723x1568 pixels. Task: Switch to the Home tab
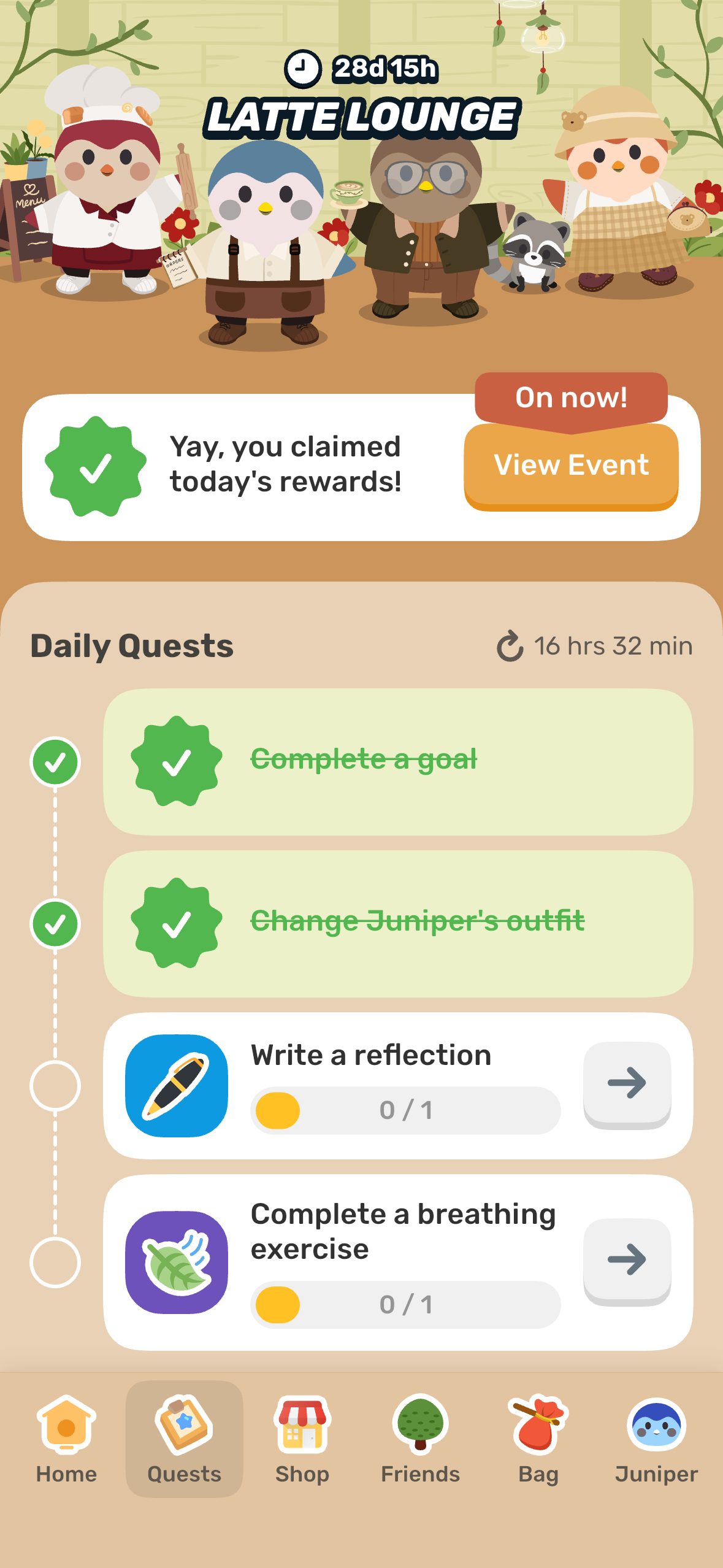pos(66,1438)
